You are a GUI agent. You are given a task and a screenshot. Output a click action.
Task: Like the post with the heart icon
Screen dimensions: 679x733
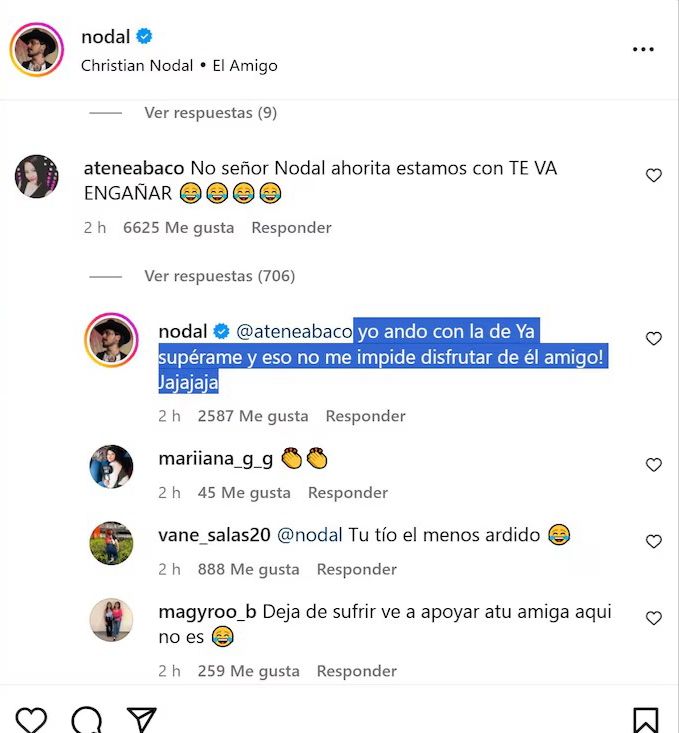coord(32,719)
